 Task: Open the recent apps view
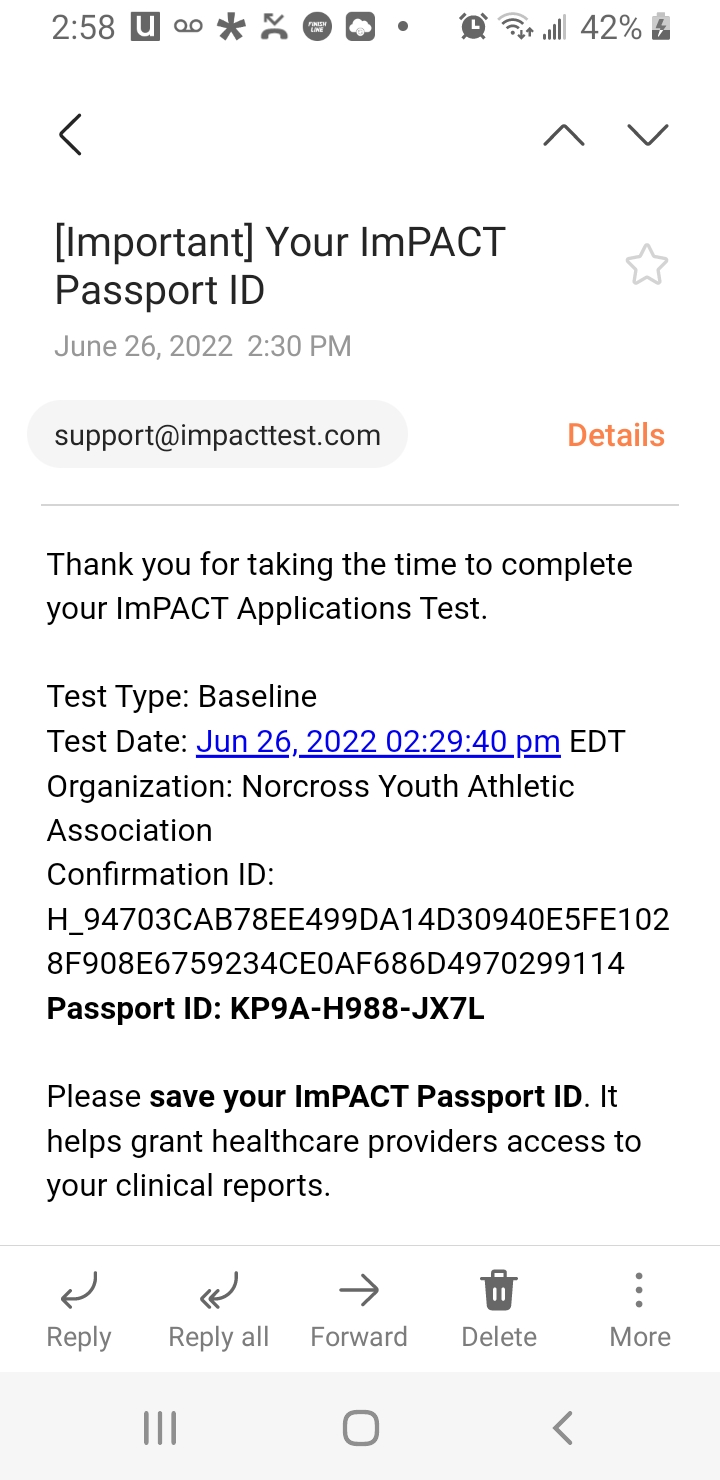[160, 1428]
